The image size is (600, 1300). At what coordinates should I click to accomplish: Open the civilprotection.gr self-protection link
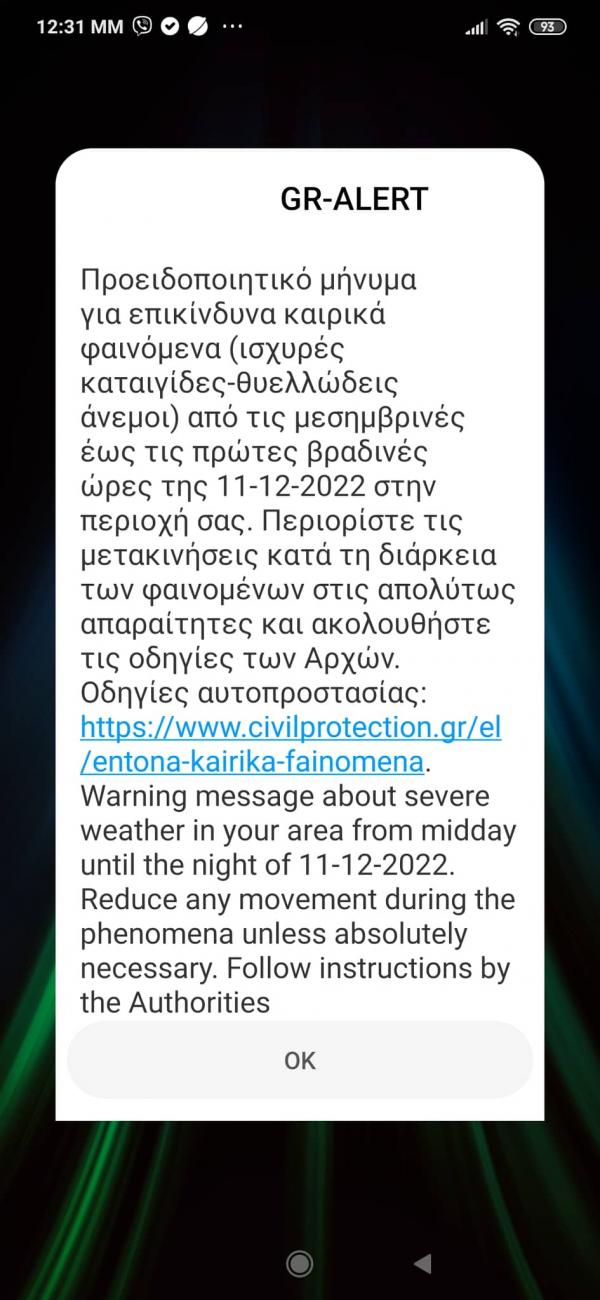coord(290,727)
